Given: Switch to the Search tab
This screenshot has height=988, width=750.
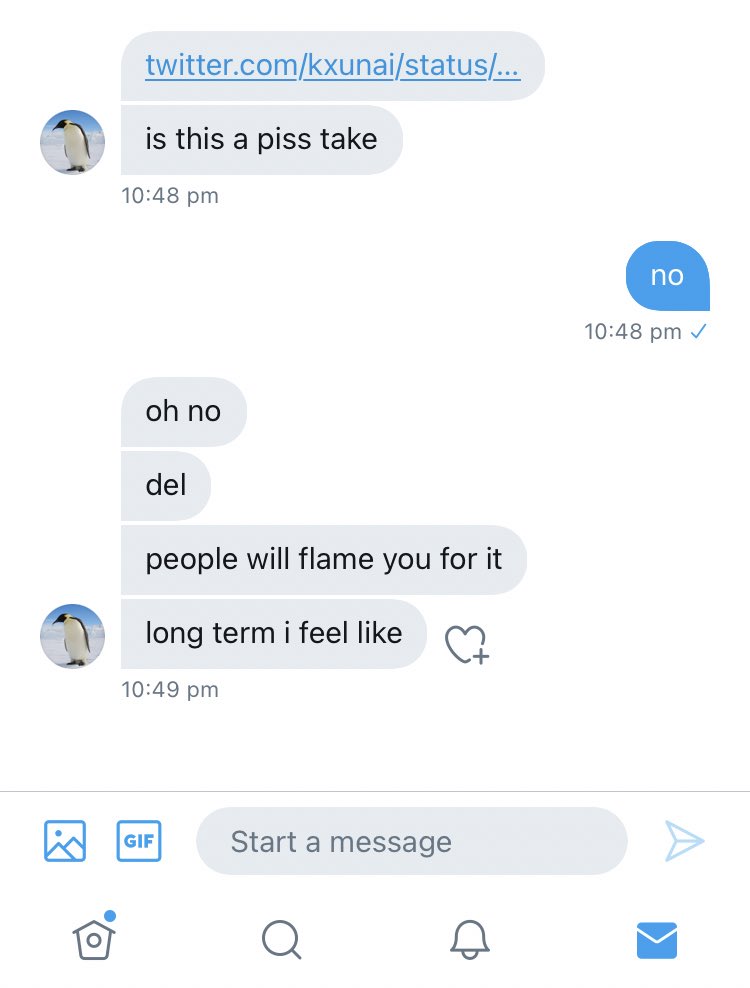Looking at the screenshot, I should tap(281, 939).
